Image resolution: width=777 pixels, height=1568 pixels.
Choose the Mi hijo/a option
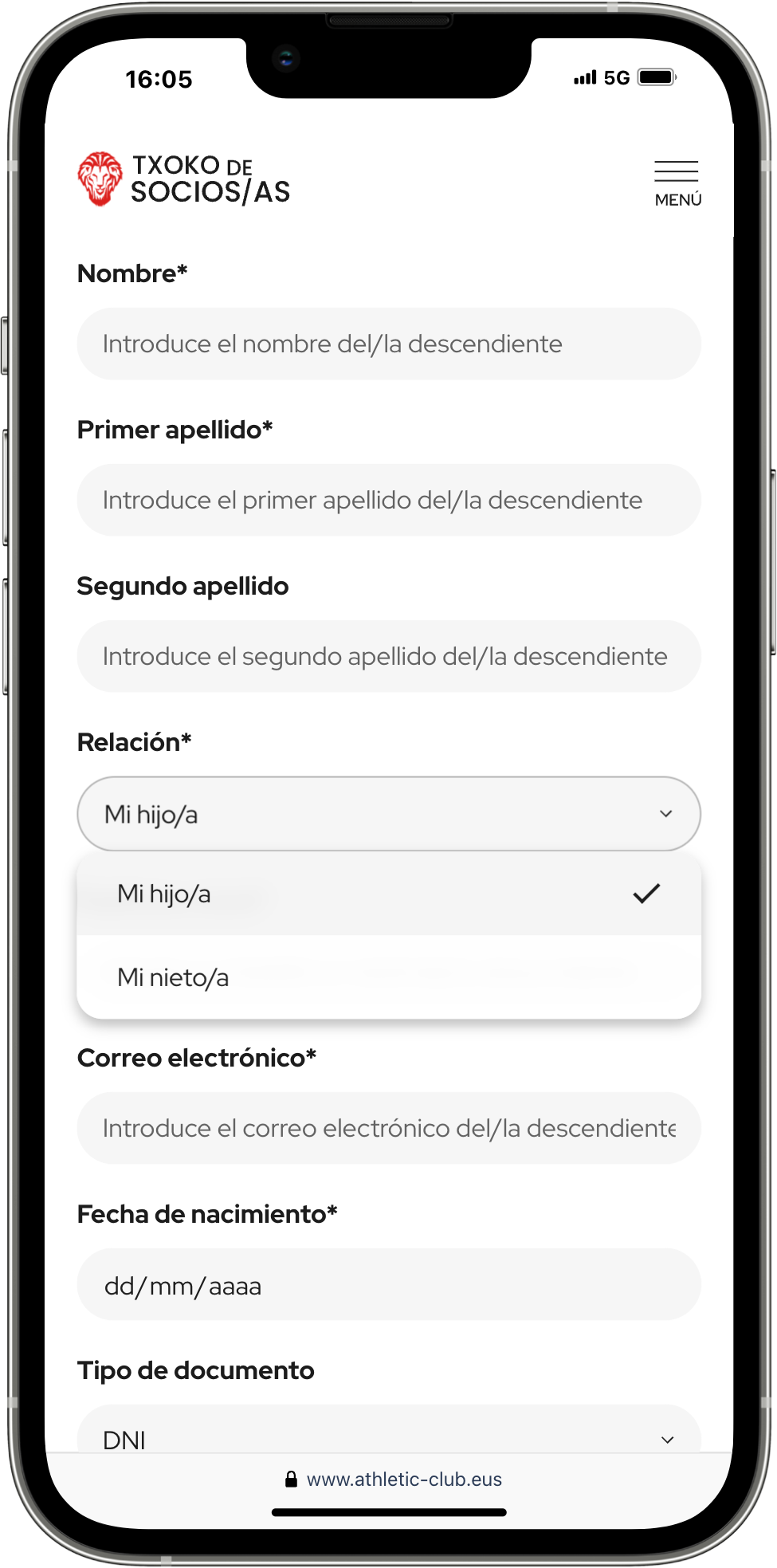point(389,894)
